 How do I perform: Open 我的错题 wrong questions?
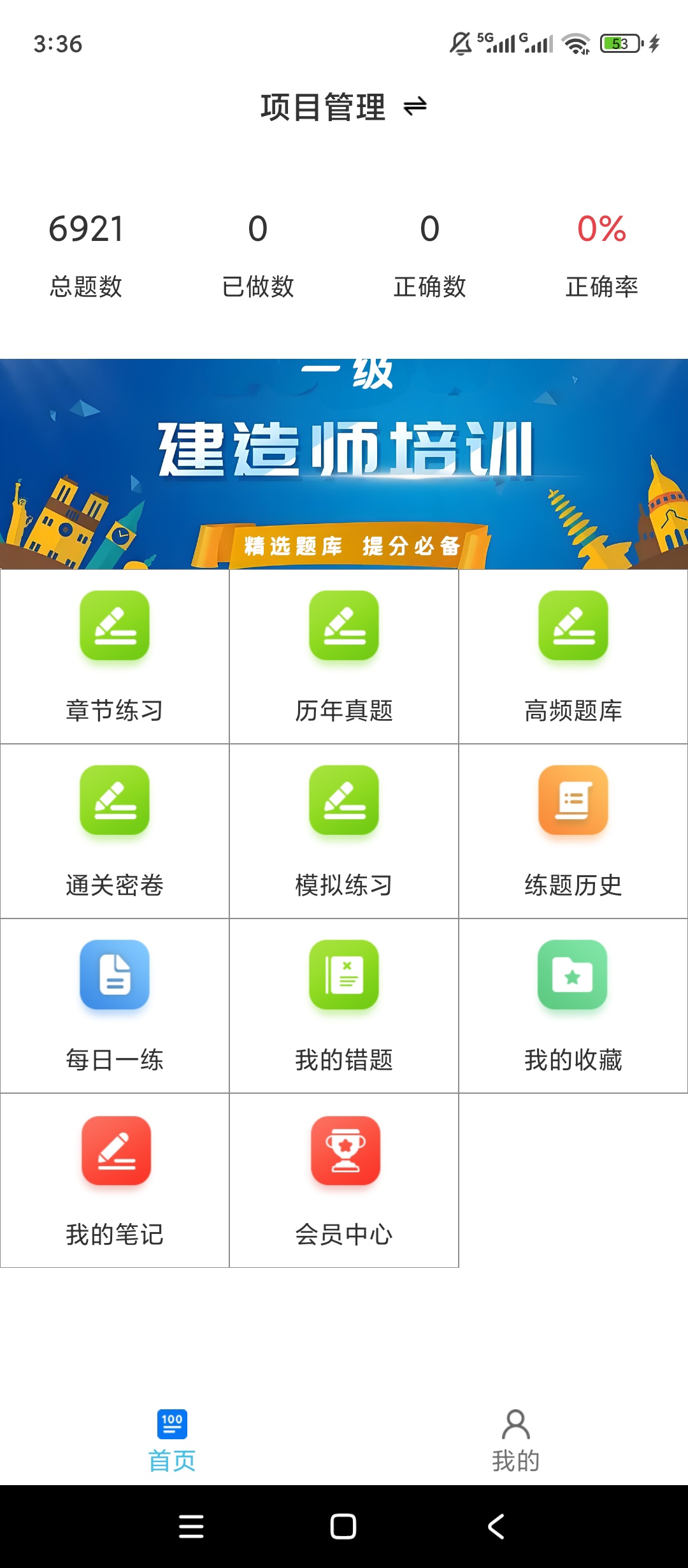(344, 1006)
